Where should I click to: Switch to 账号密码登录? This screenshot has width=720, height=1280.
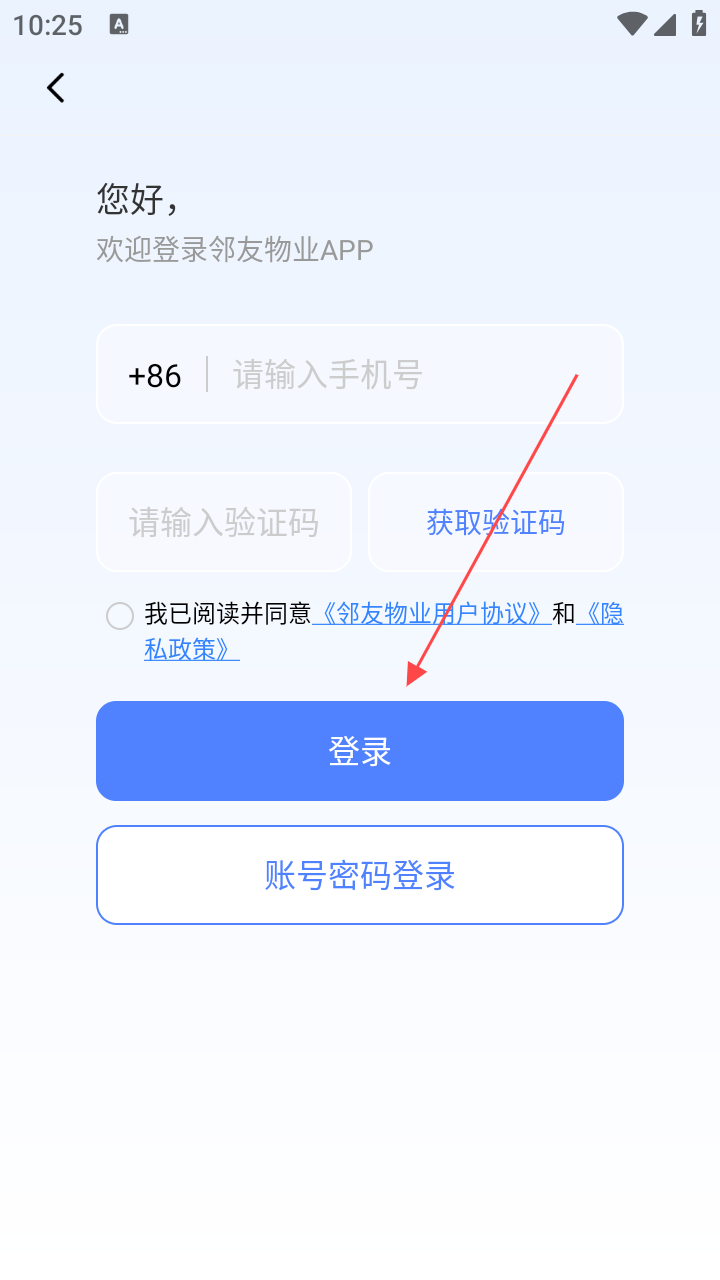(x=360, y=875)
